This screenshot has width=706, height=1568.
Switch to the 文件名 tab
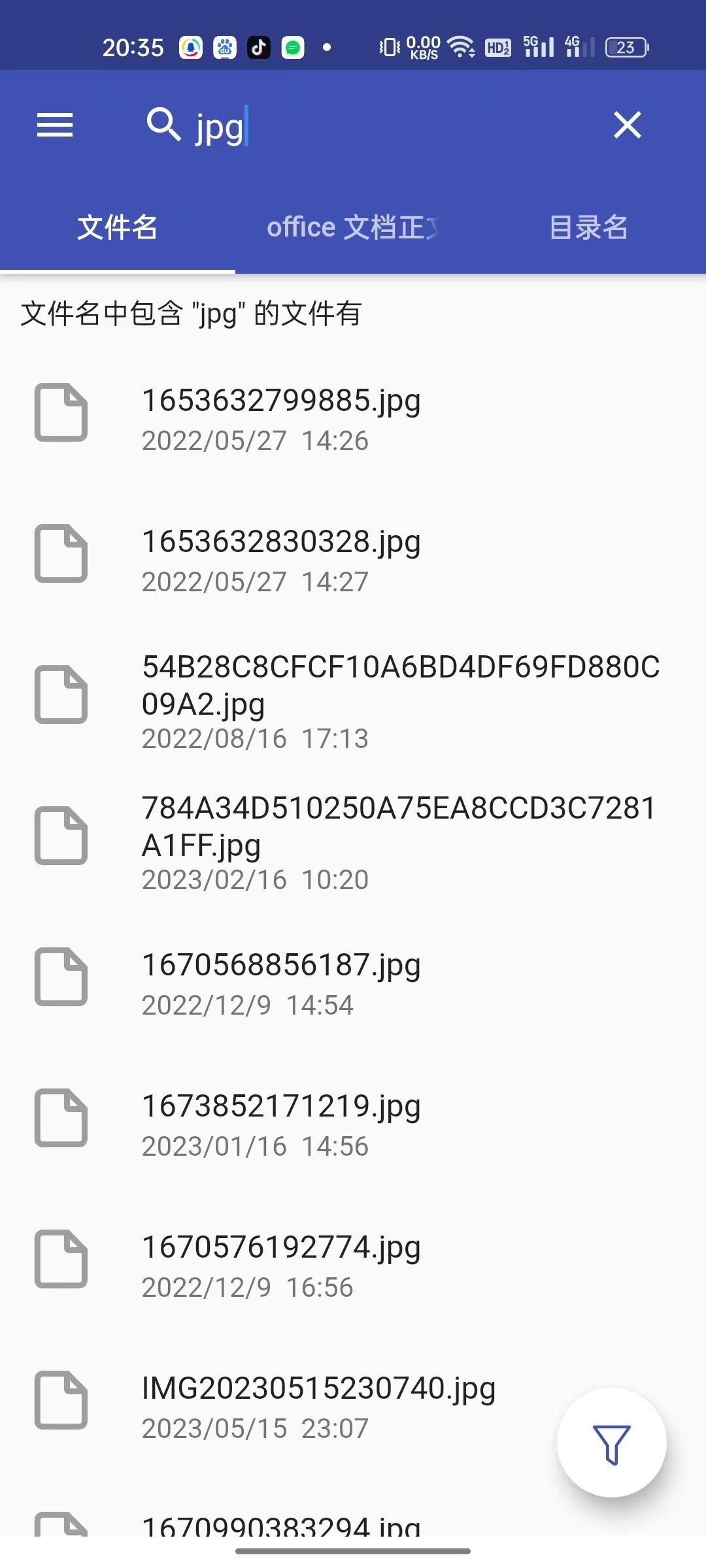[x=118, y=227]
